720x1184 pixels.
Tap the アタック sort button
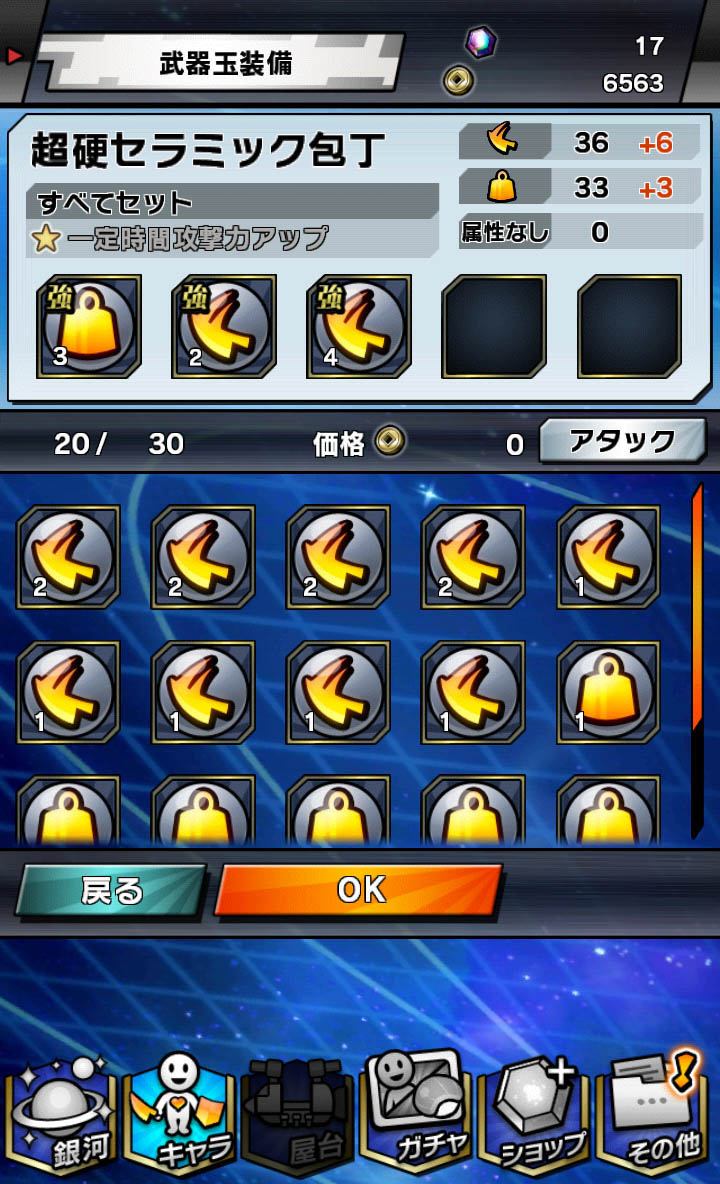click(x=622, y=441)
